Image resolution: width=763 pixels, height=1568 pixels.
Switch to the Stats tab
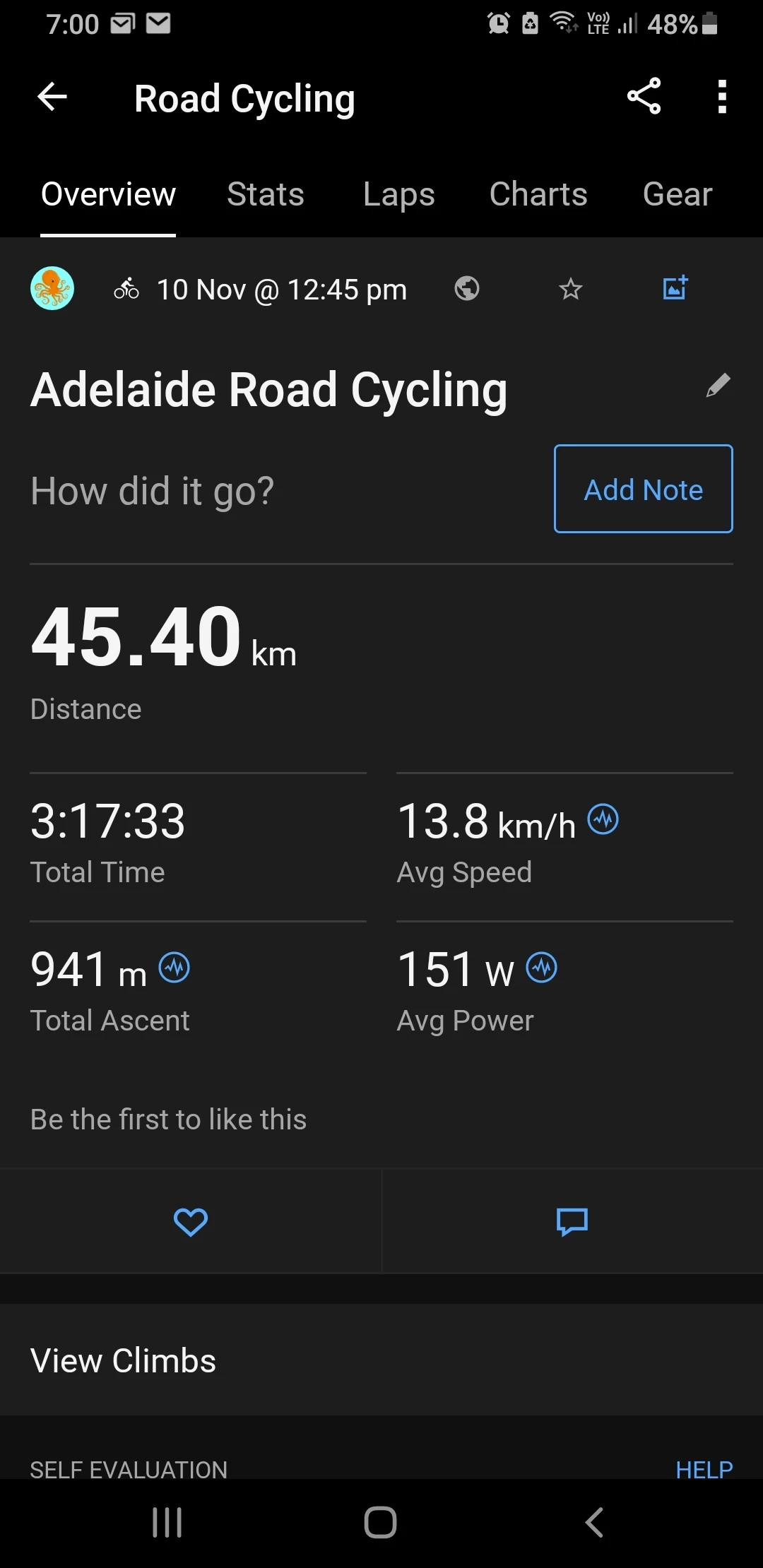266,194
